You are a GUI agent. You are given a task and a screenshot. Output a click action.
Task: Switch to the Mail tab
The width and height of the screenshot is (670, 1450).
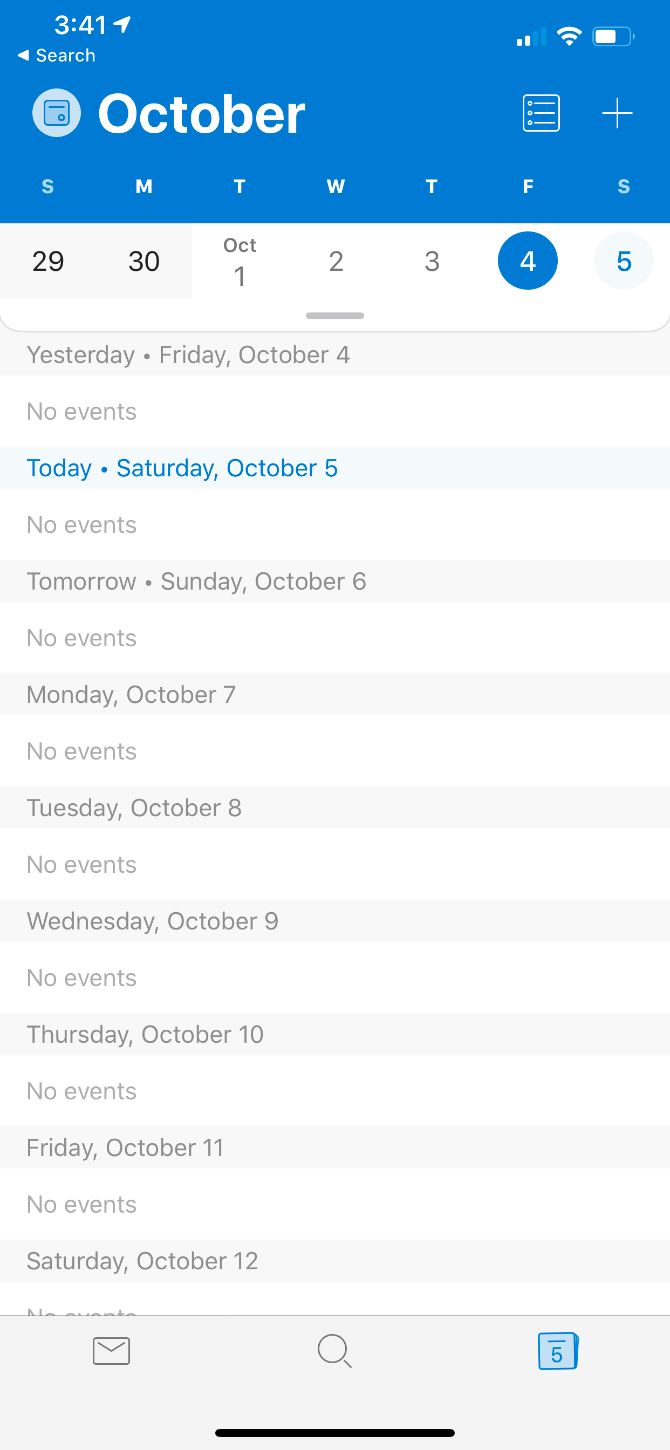click(111, 1351)
